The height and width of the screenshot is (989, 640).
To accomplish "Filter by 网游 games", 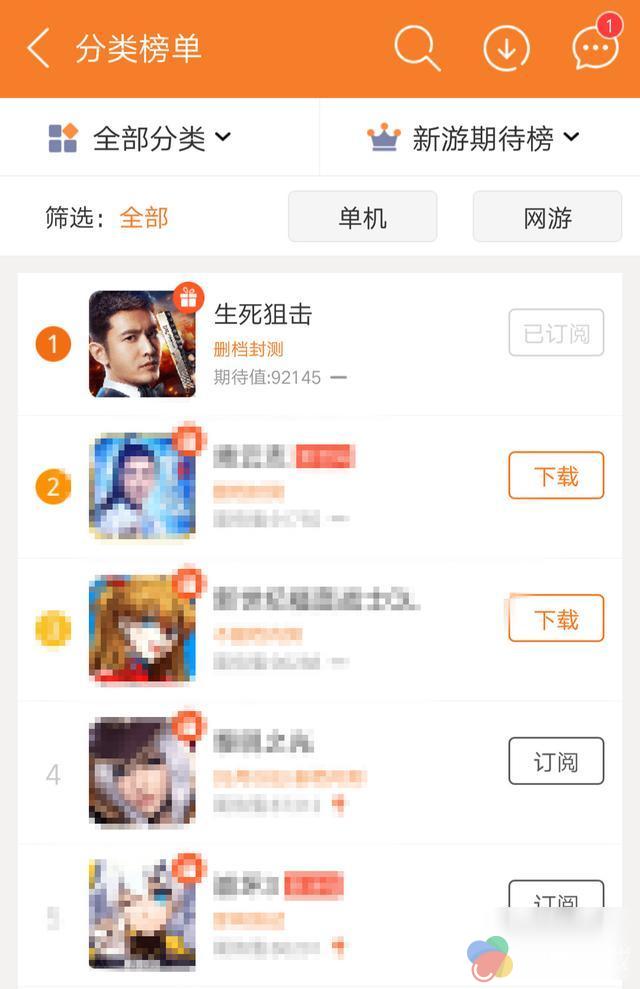I will (547, 217).
